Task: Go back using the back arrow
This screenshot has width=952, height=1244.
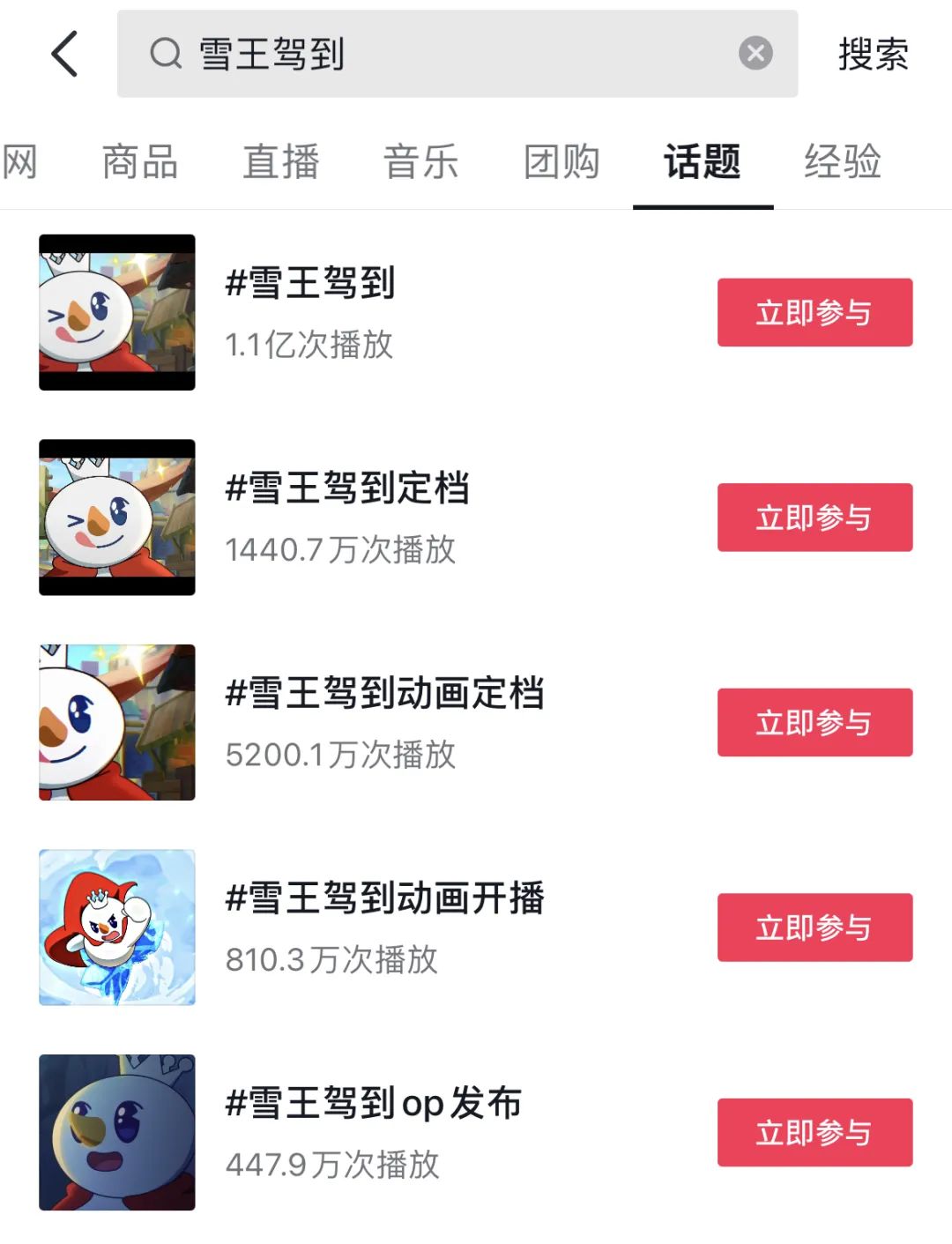Action: tap(64, 54)
